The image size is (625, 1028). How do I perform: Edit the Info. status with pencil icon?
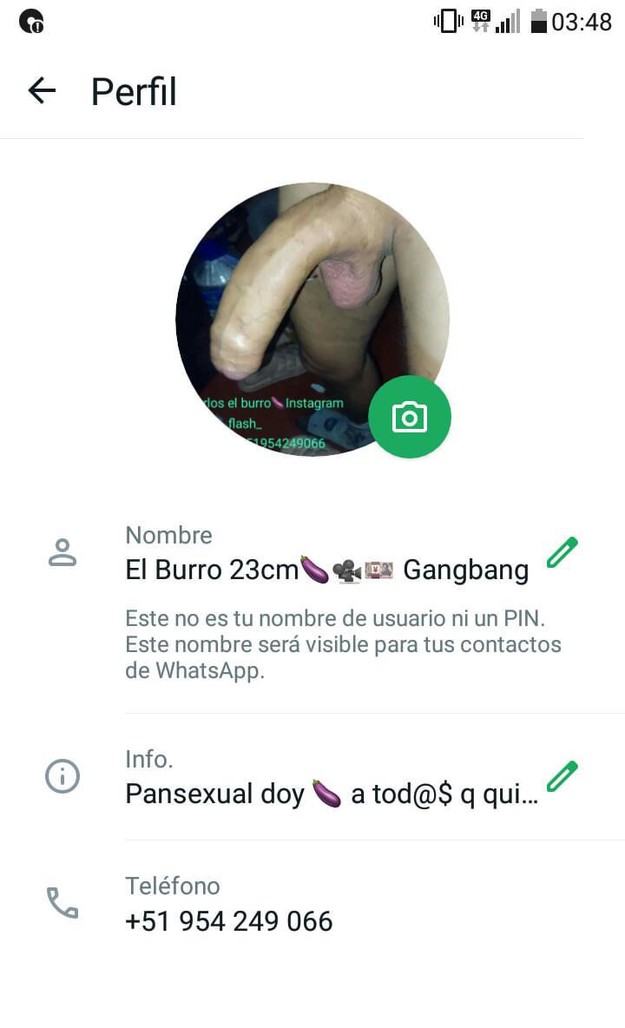click(x=562, y=776)
